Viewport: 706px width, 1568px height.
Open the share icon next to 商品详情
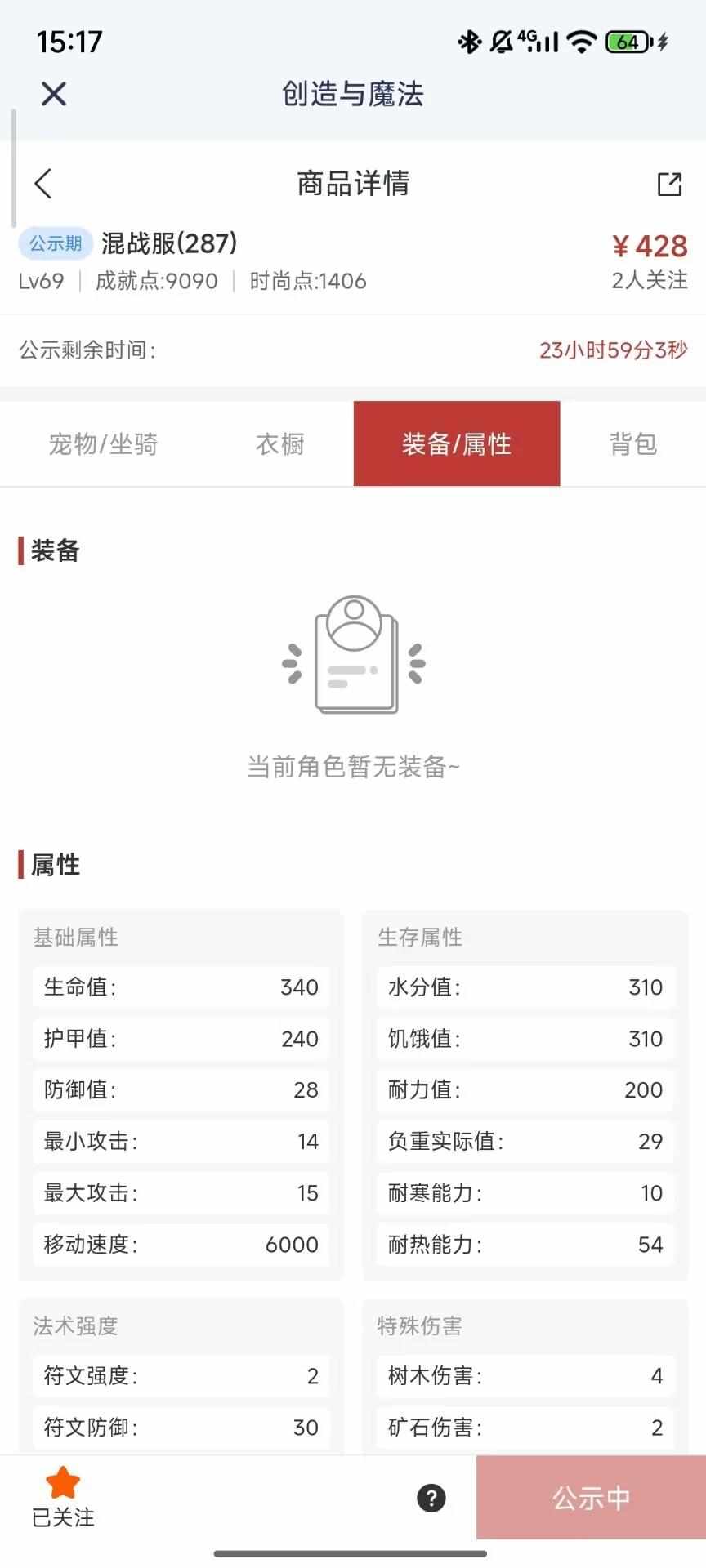pyautogui.click(x=669, y=184)
